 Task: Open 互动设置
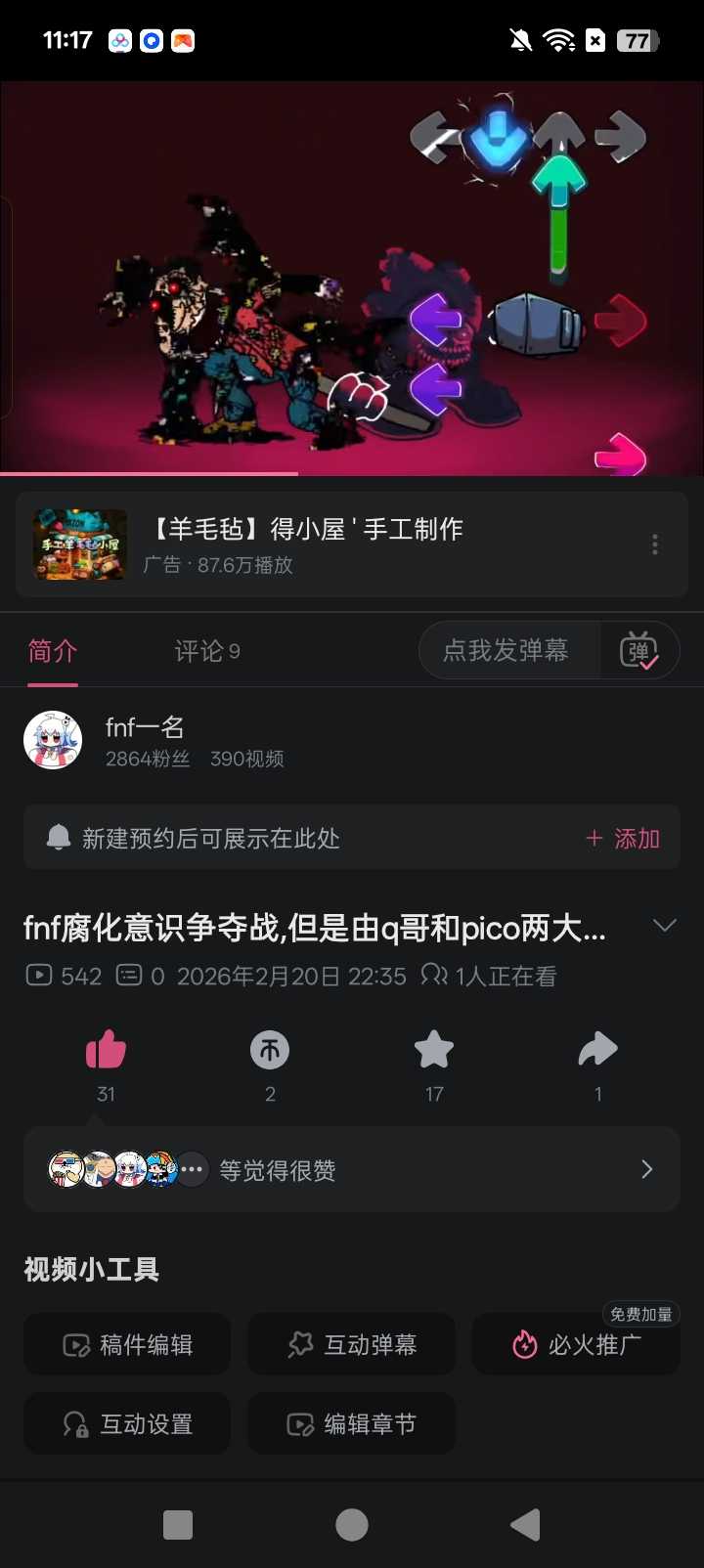127,1424
